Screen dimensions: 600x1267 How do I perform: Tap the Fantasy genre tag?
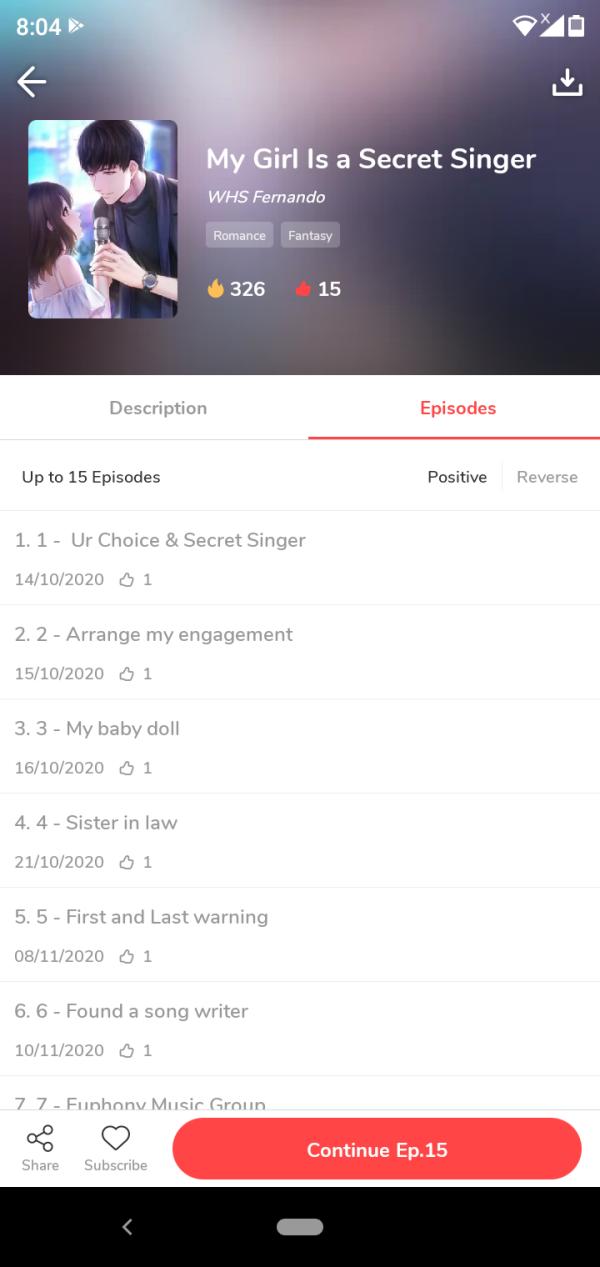pos(310,235)
